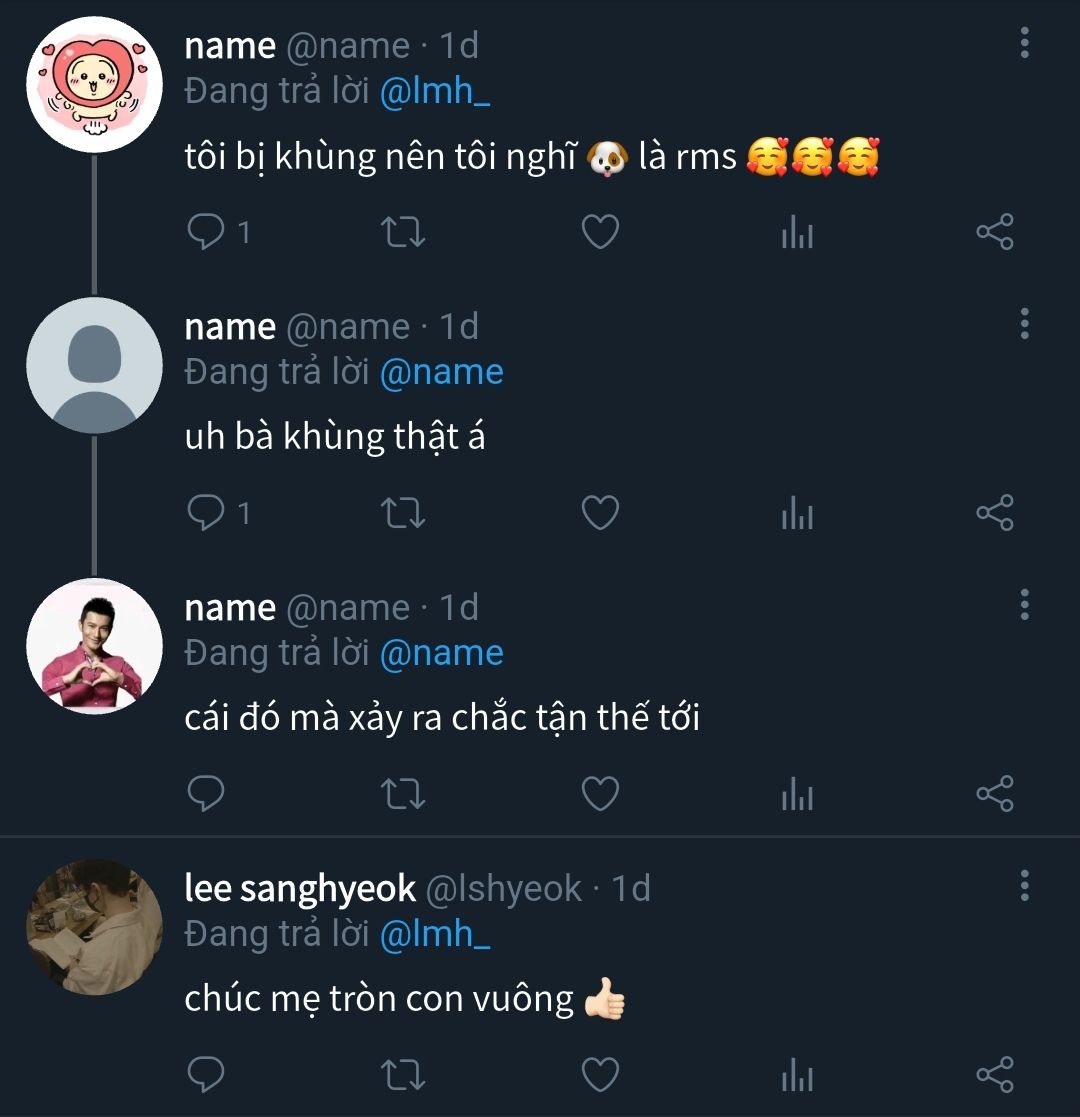The height and width of the screenshot is (1117, 1080).
Task: Retweet lee sanghyeok's reply
Action: (x=404, y=1075)
